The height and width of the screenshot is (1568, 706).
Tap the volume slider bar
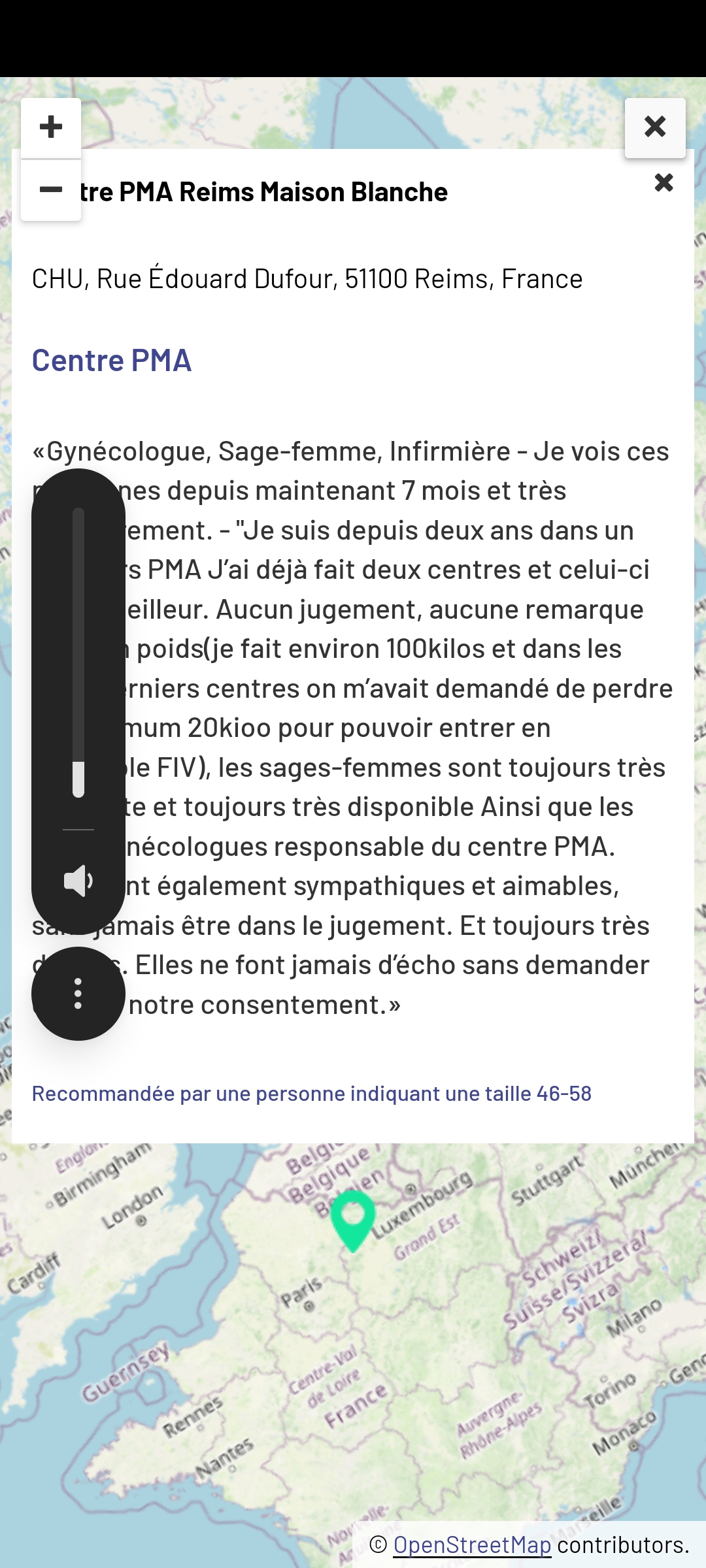78,652
